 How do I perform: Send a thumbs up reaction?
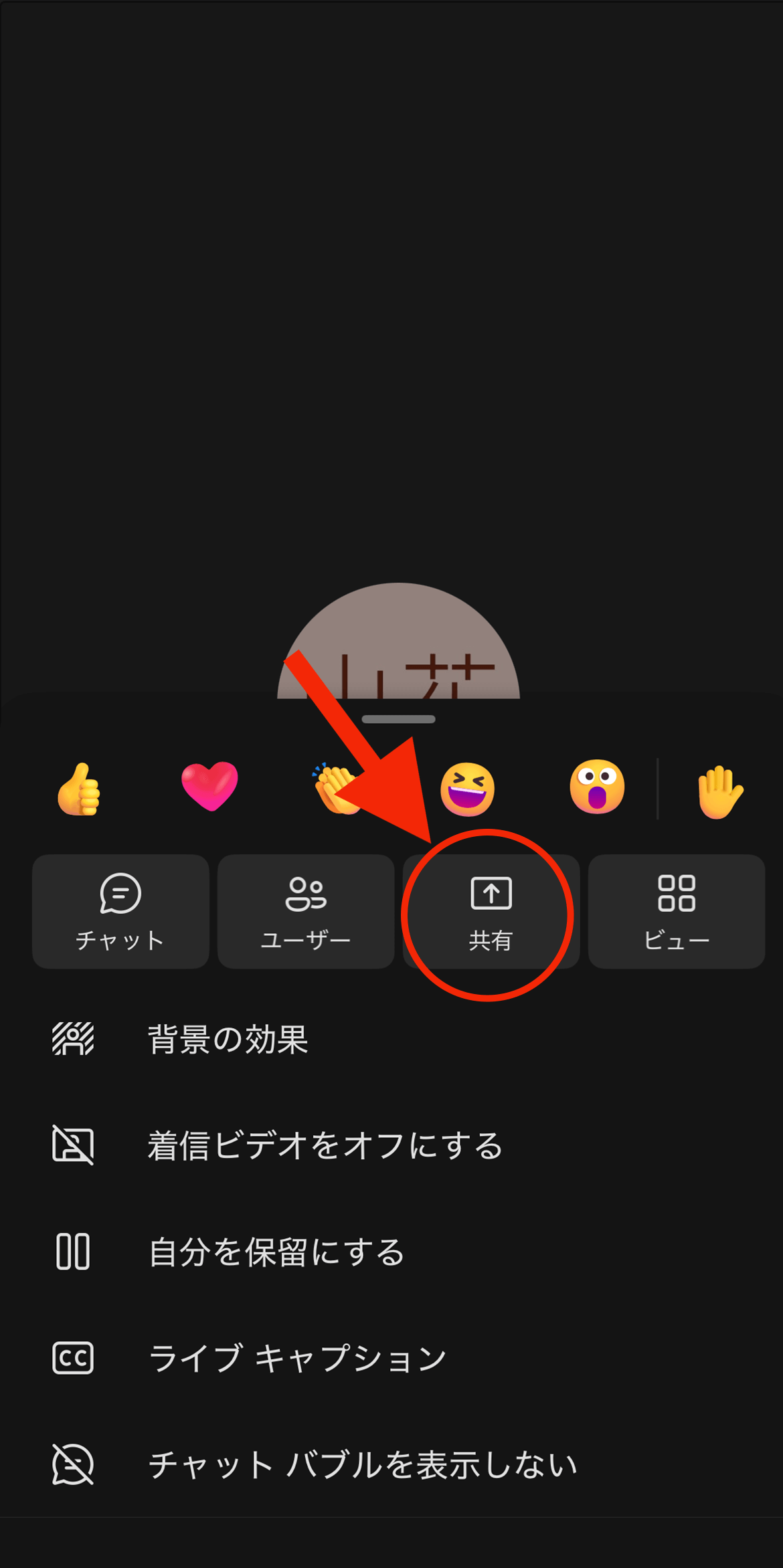point(79,789)
